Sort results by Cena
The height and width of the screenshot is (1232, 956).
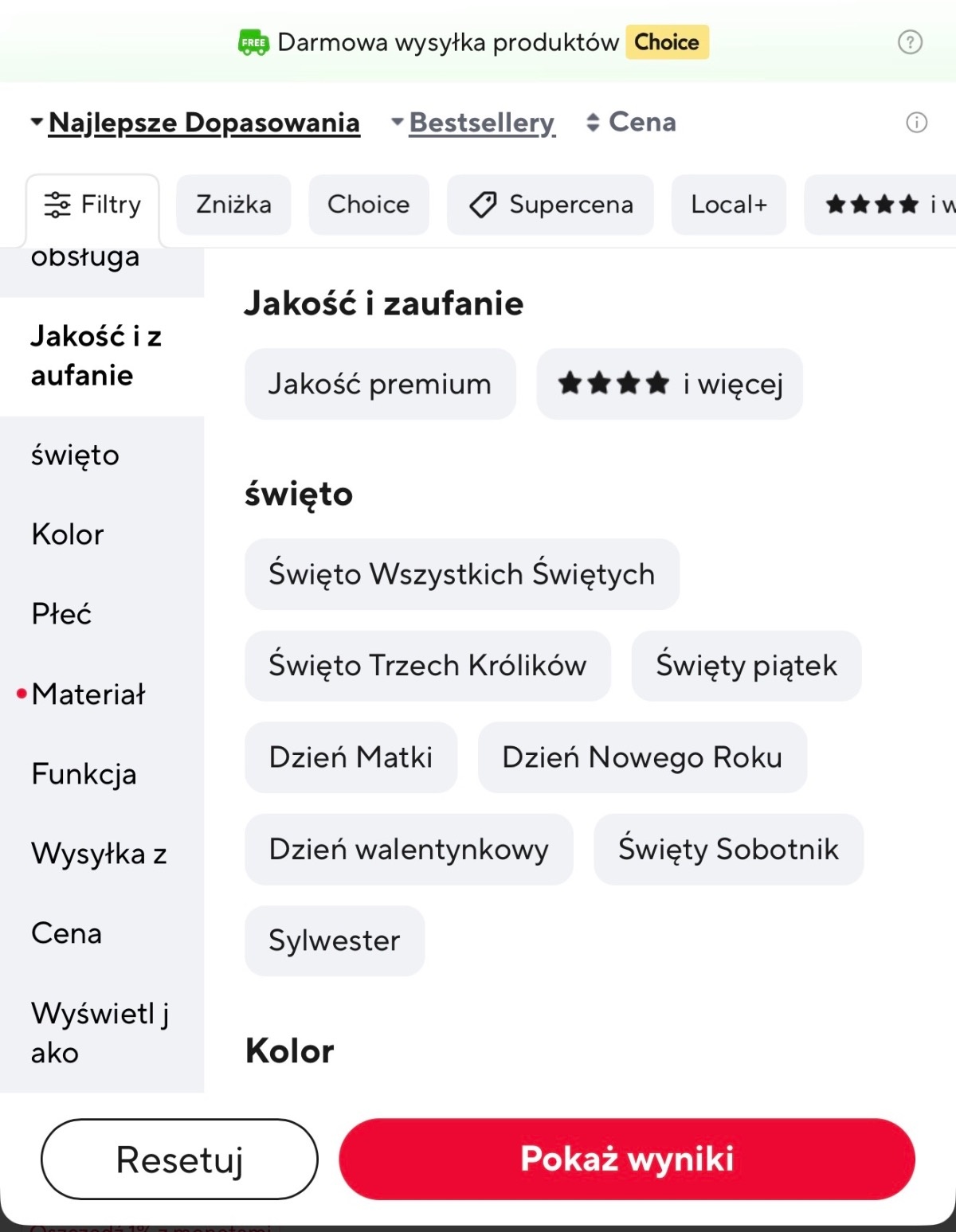click(631, 122)
